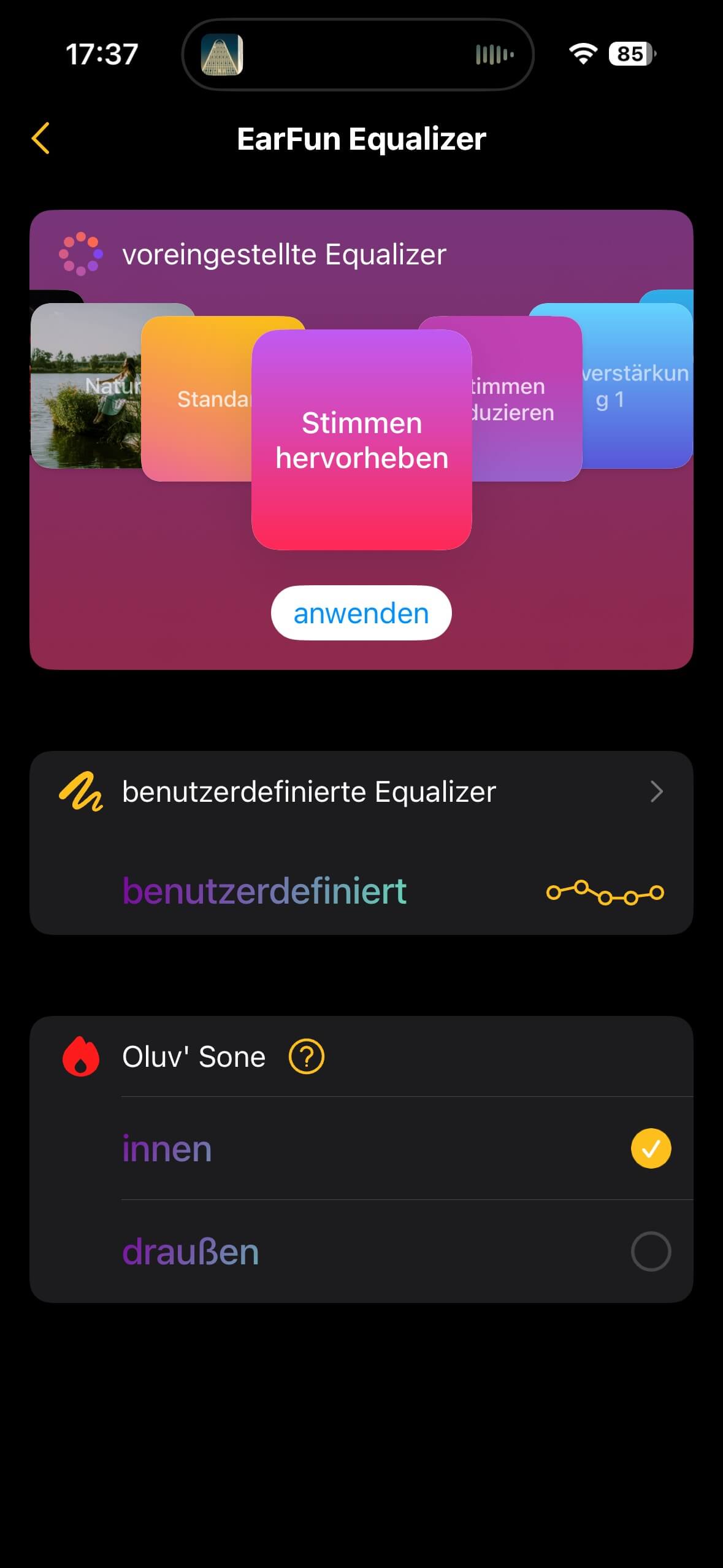The width and height of the screenshot is (723, 1568).
Task: Select the Stimmen hervorheben preset card
Action: (x=361, y=440)
